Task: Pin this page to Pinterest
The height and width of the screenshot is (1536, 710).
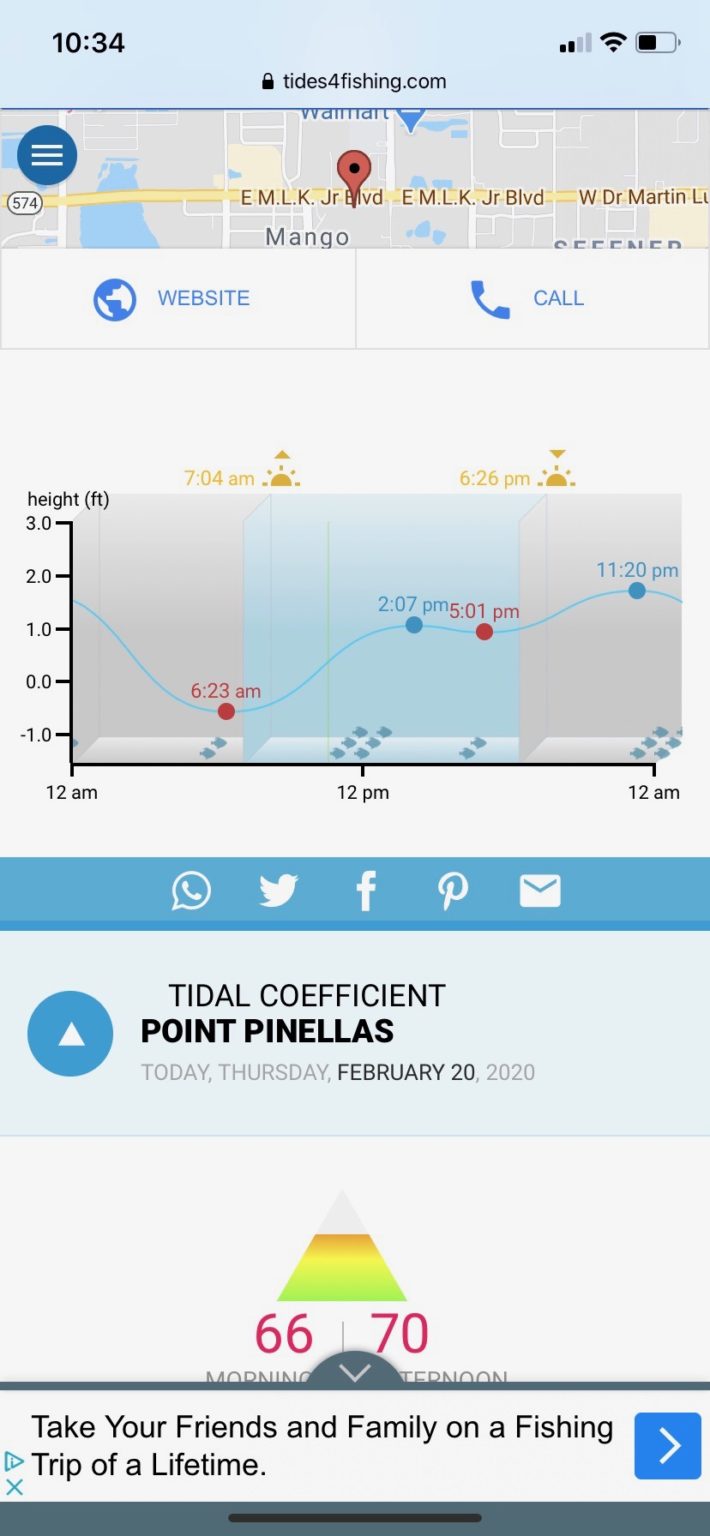Action: (453, 890)
